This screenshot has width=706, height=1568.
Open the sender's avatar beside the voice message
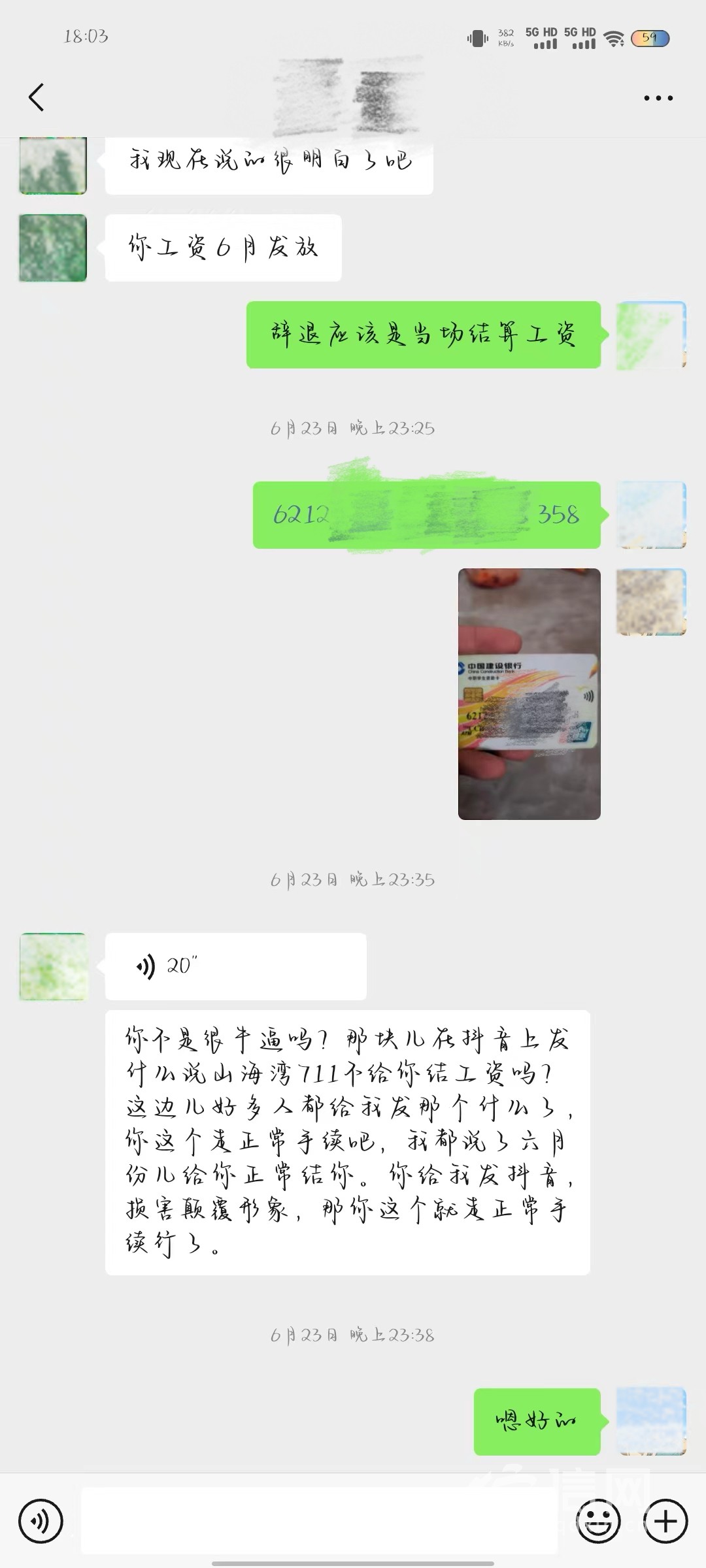point(53,966)
